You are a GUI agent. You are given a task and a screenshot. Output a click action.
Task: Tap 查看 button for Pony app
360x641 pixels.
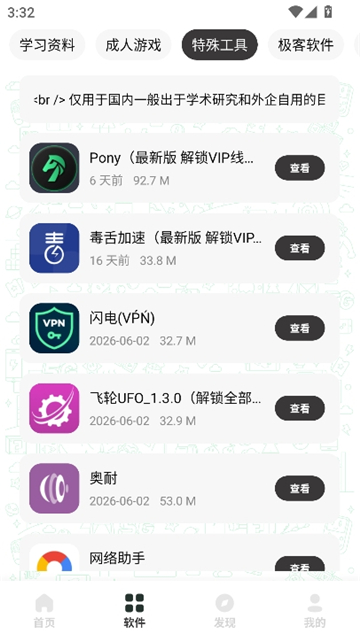coord(300,168)
